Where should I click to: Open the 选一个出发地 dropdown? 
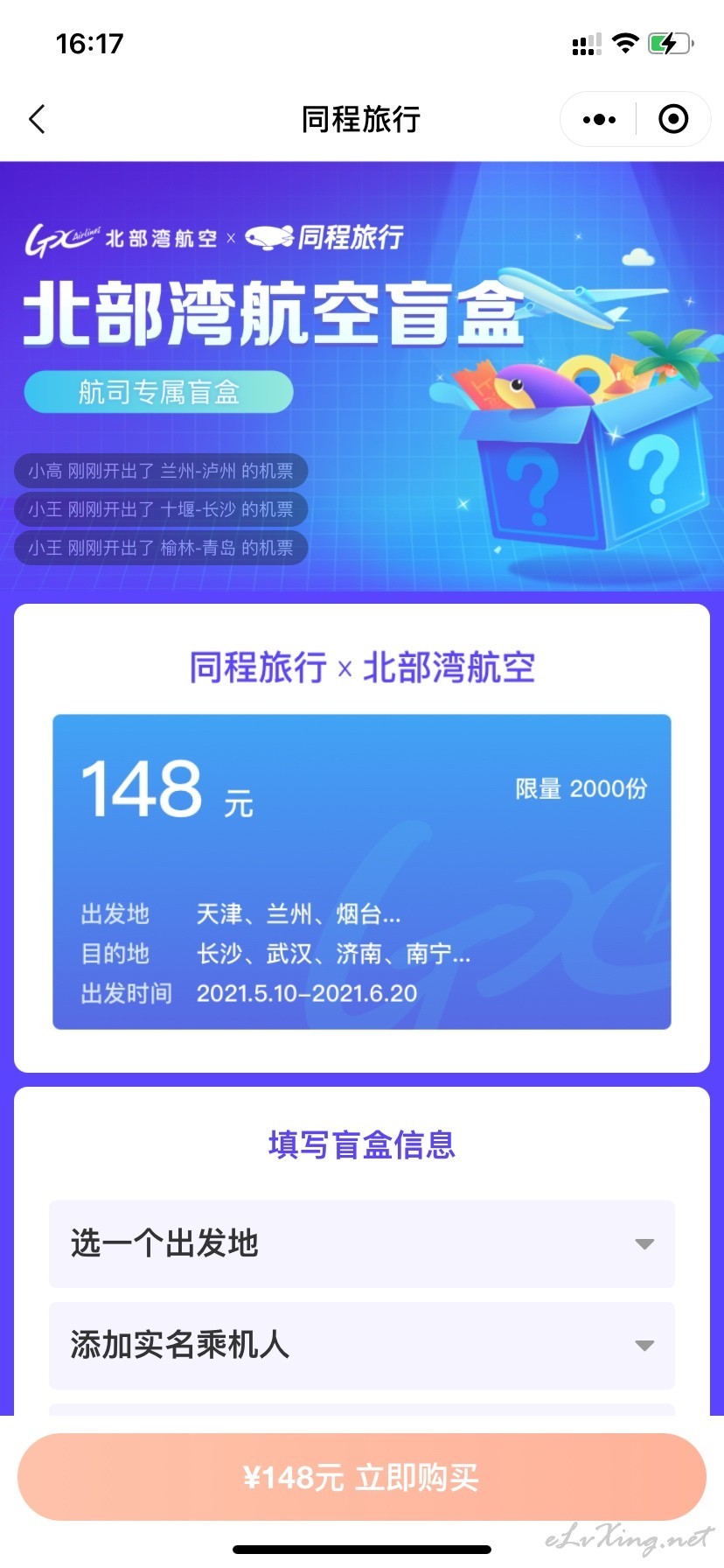(x=362, y=1243)
